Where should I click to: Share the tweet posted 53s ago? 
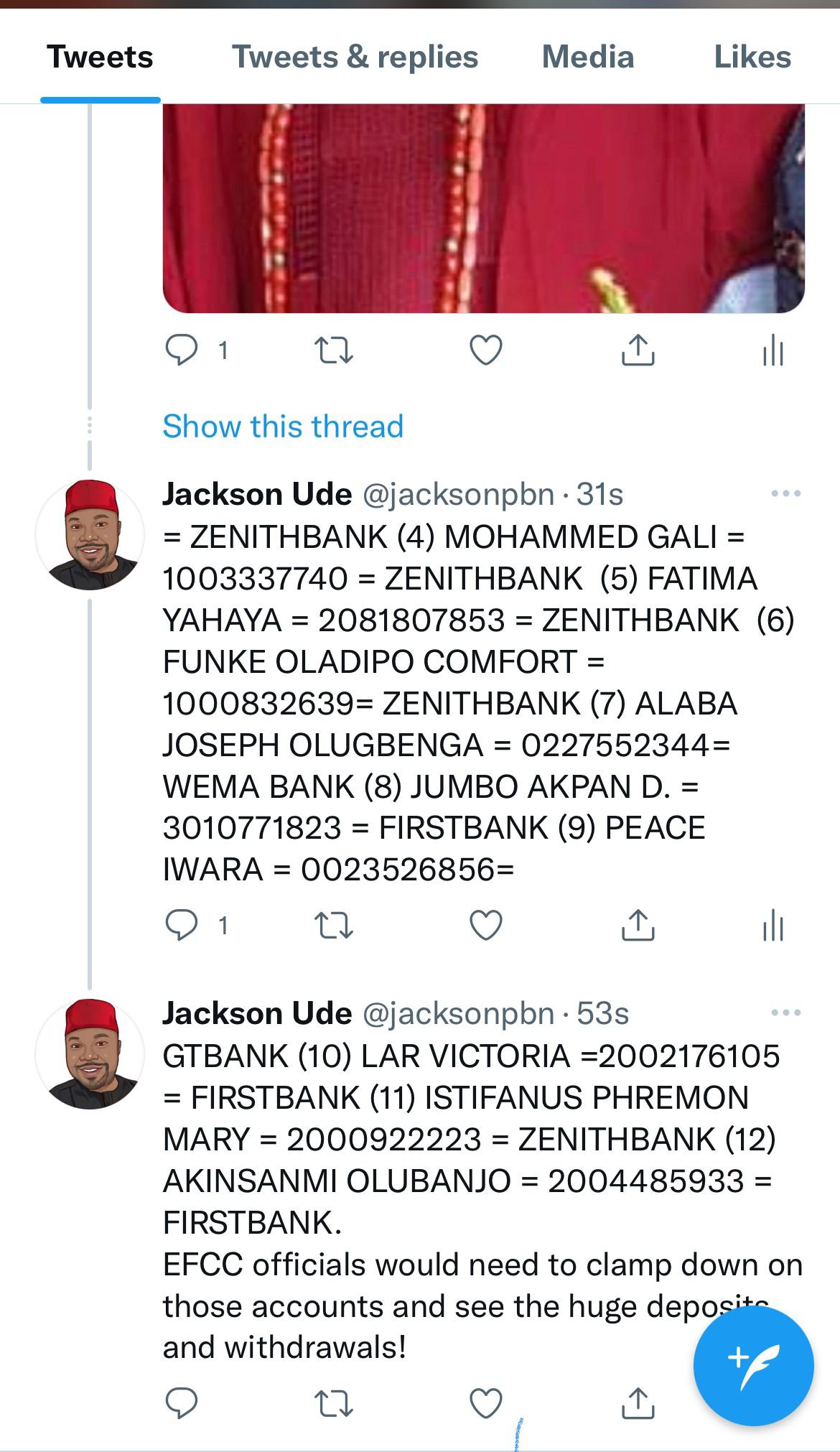click(638, 1402)
